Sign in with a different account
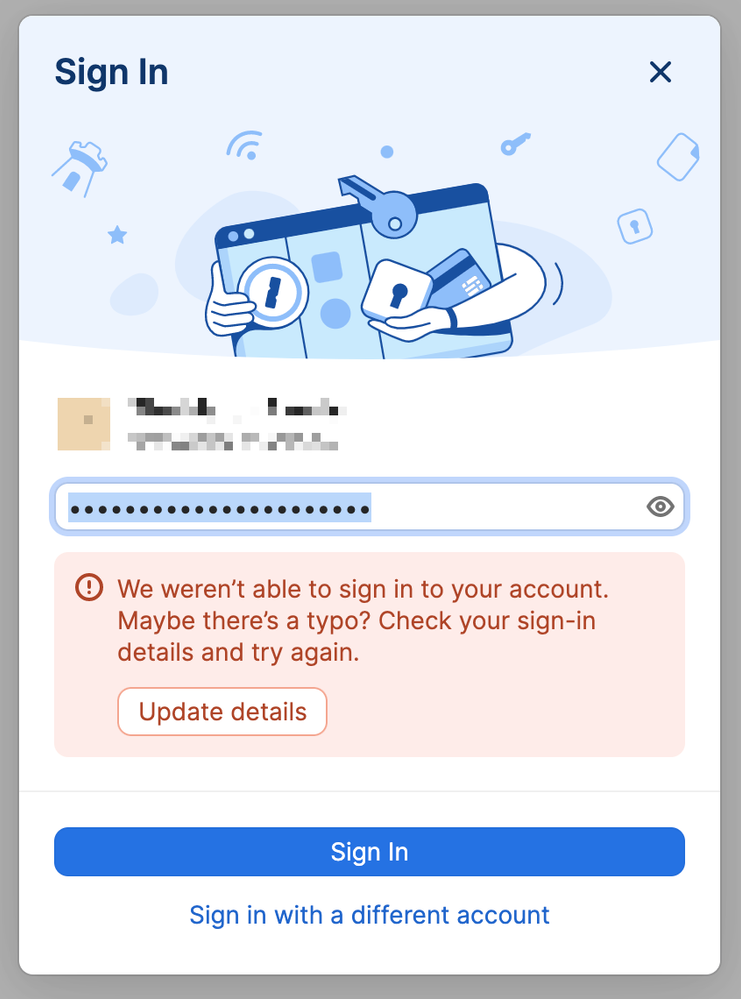 coord(369,915)
